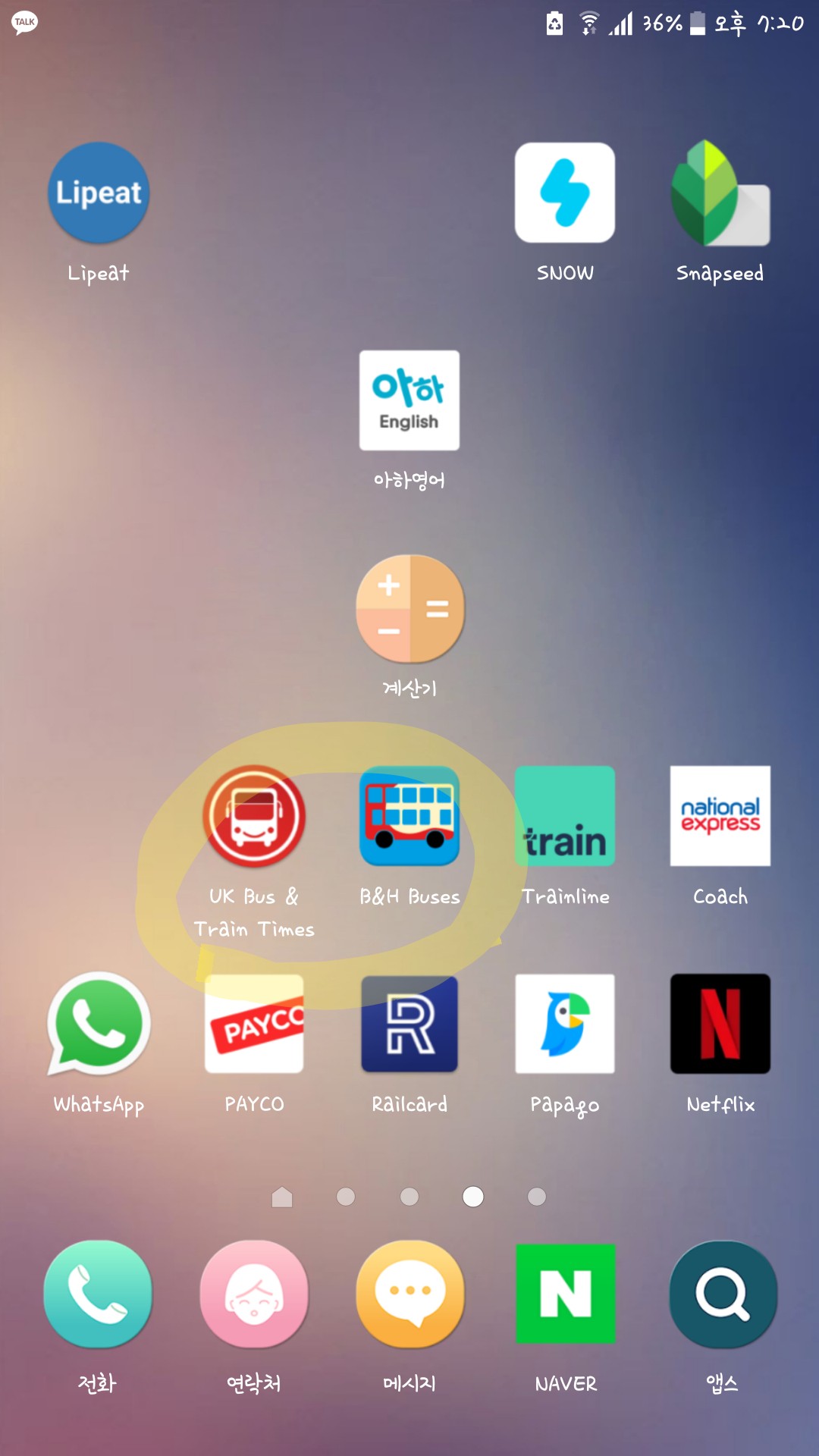Launch the SNOW camera app

click(565, 193)
